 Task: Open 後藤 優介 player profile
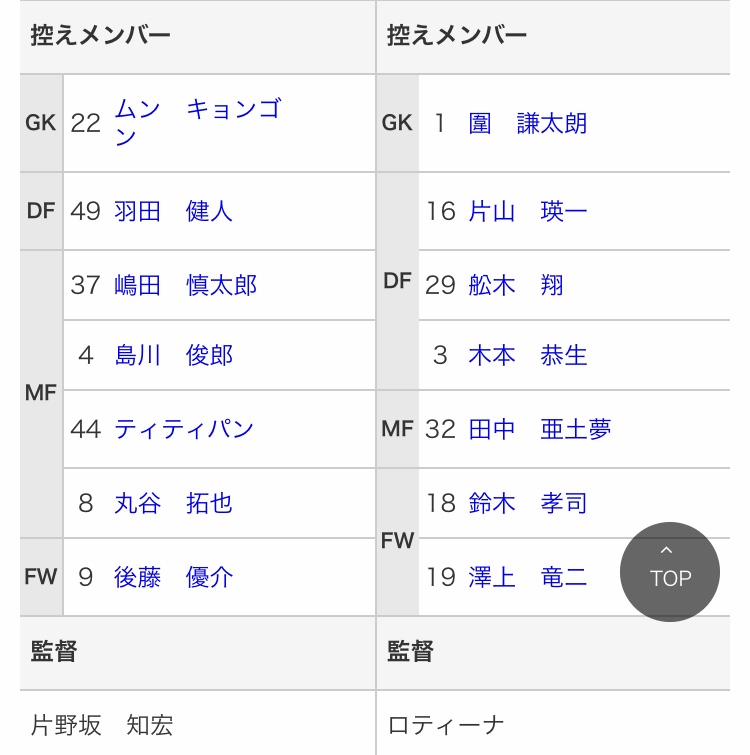[173, 577]
